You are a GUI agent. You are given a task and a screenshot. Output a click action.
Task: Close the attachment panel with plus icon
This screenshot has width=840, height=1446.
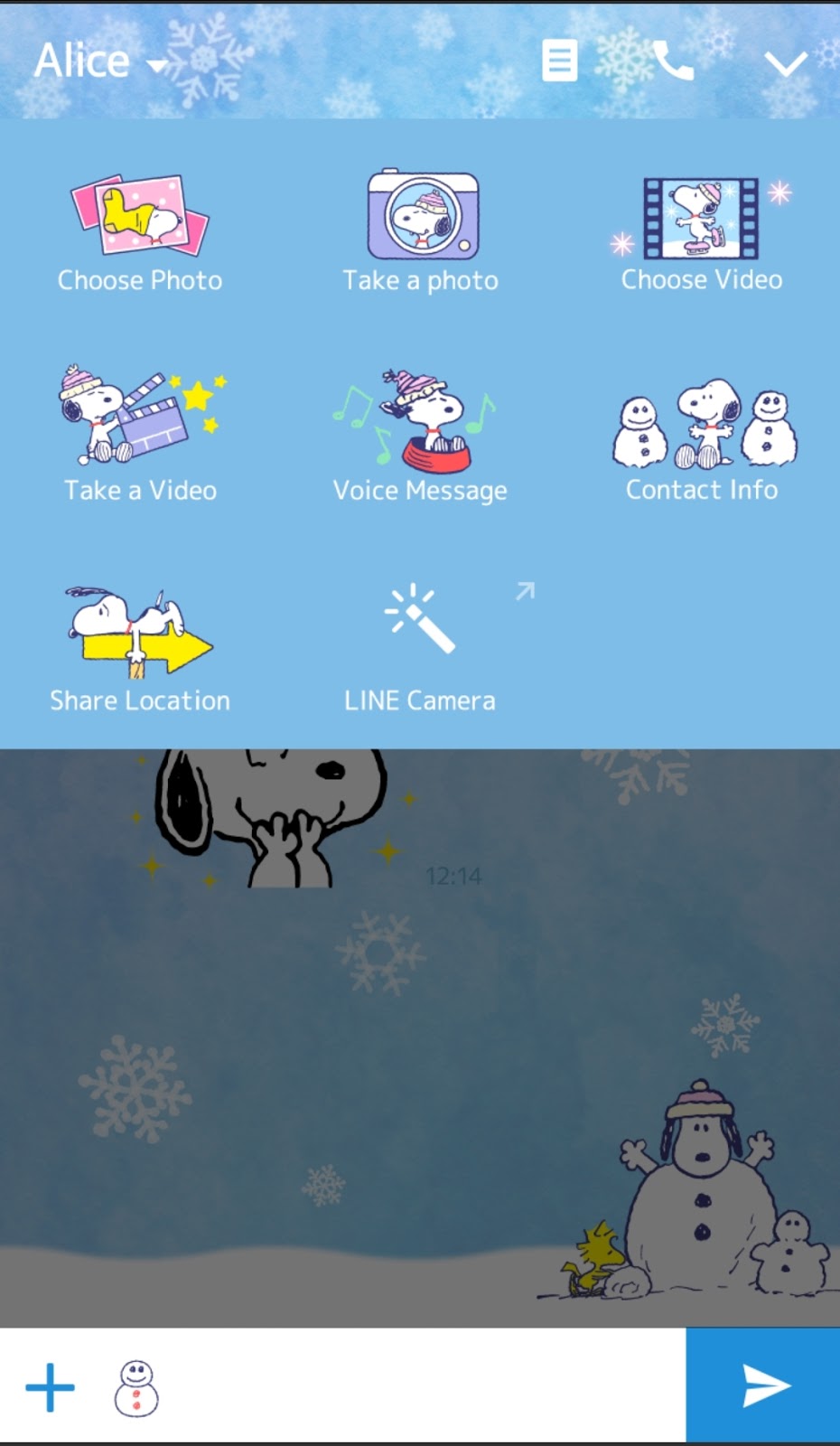point(50,1387)
